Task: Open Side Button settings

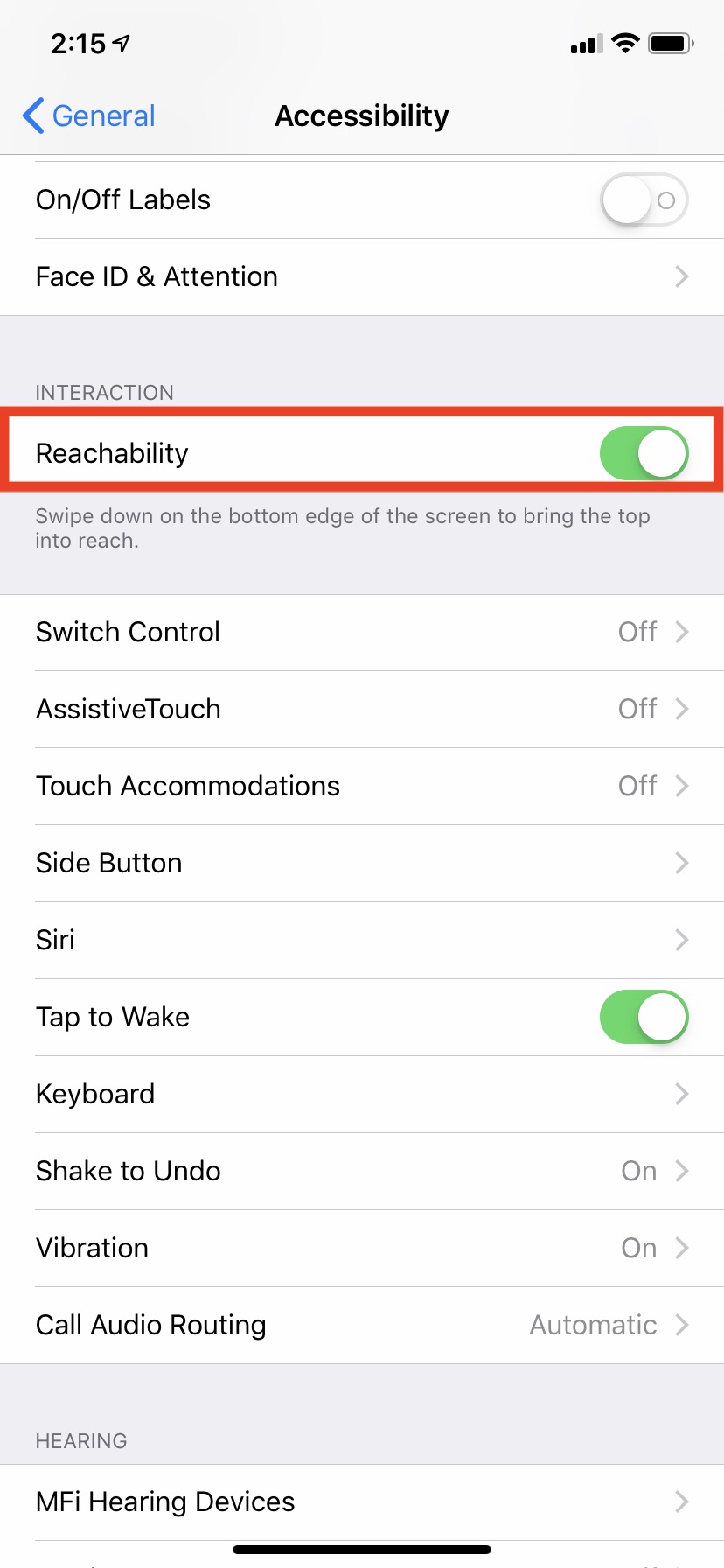Action: click(362, 864)
